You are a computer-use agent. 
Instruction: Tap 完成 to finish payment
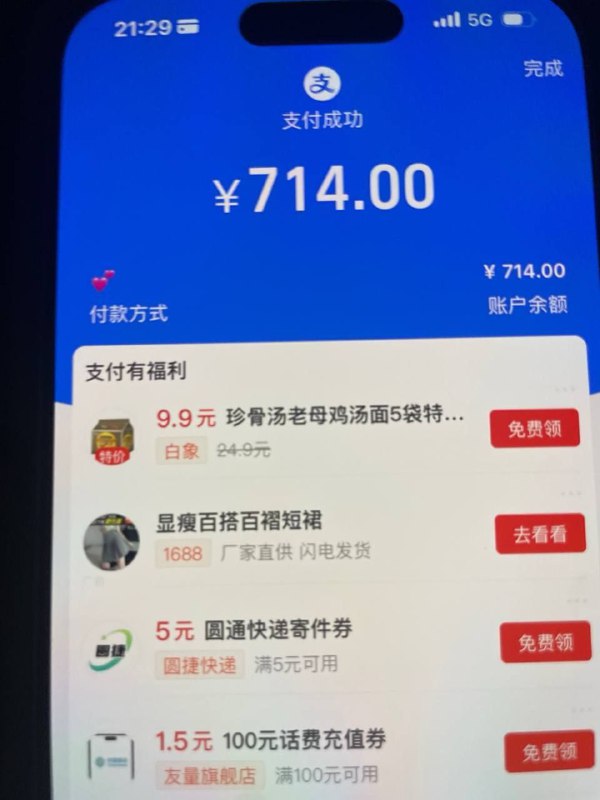click(x=543, y=69)
